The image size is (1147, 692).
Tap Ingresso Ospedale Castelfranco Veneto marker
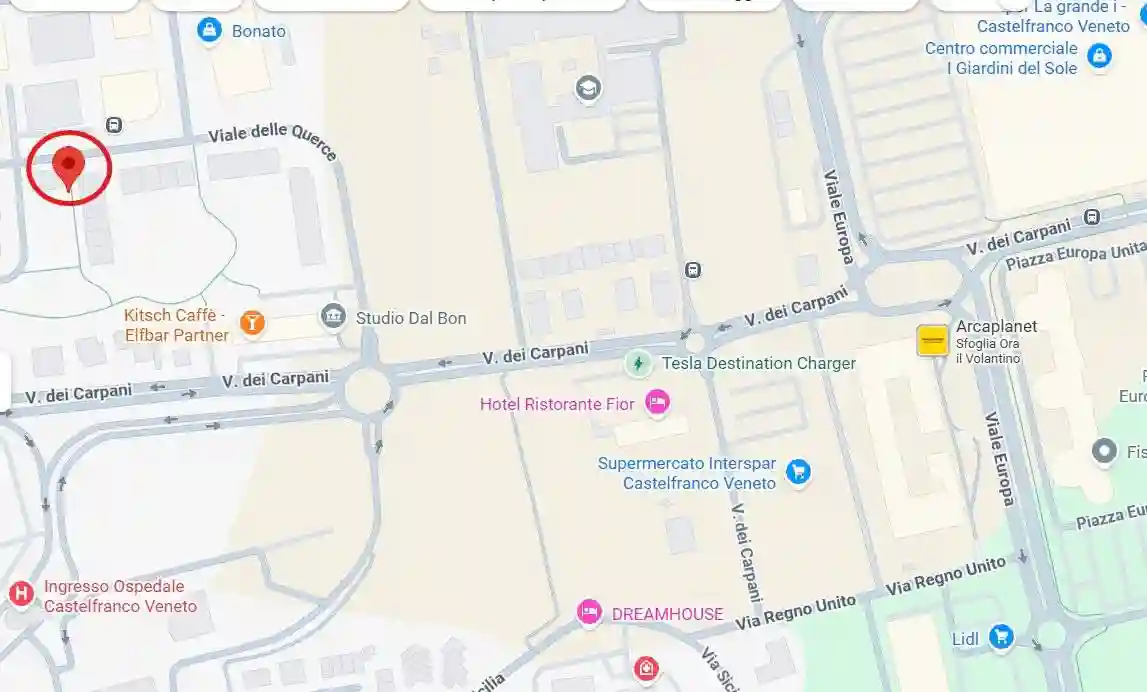[x=20, y=594]
